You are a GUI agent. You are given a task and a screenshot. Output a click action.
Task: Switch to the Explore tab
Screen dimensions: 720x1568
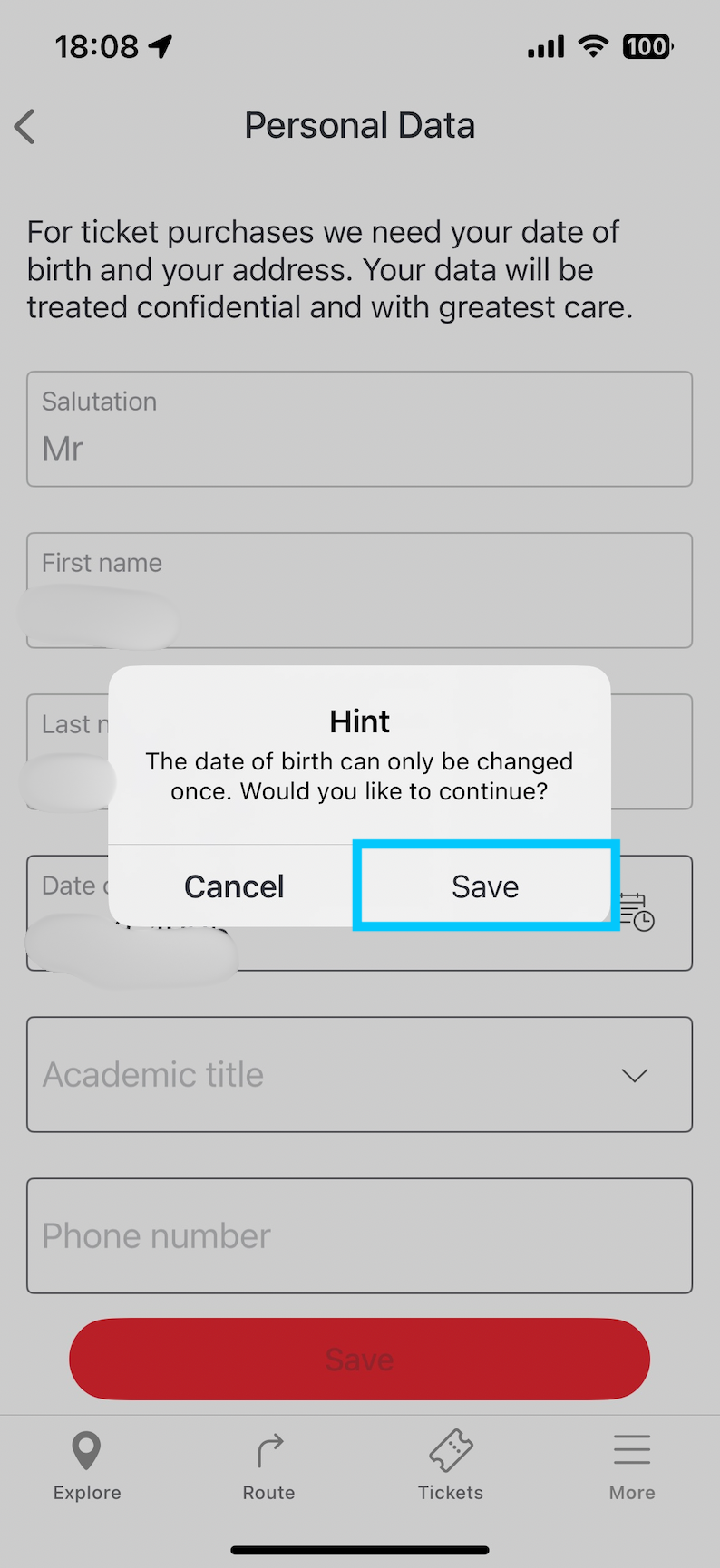[87, 1466]
